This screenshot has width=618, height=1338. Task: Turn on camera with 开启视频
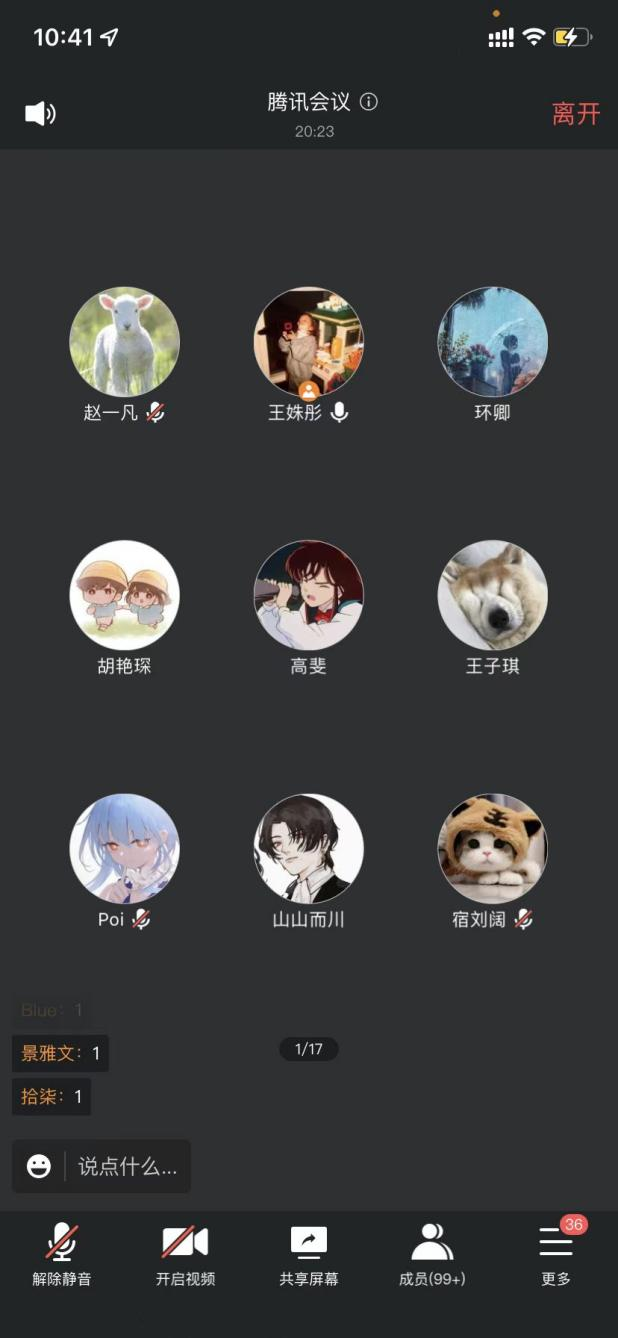(x=185, y=1254)
